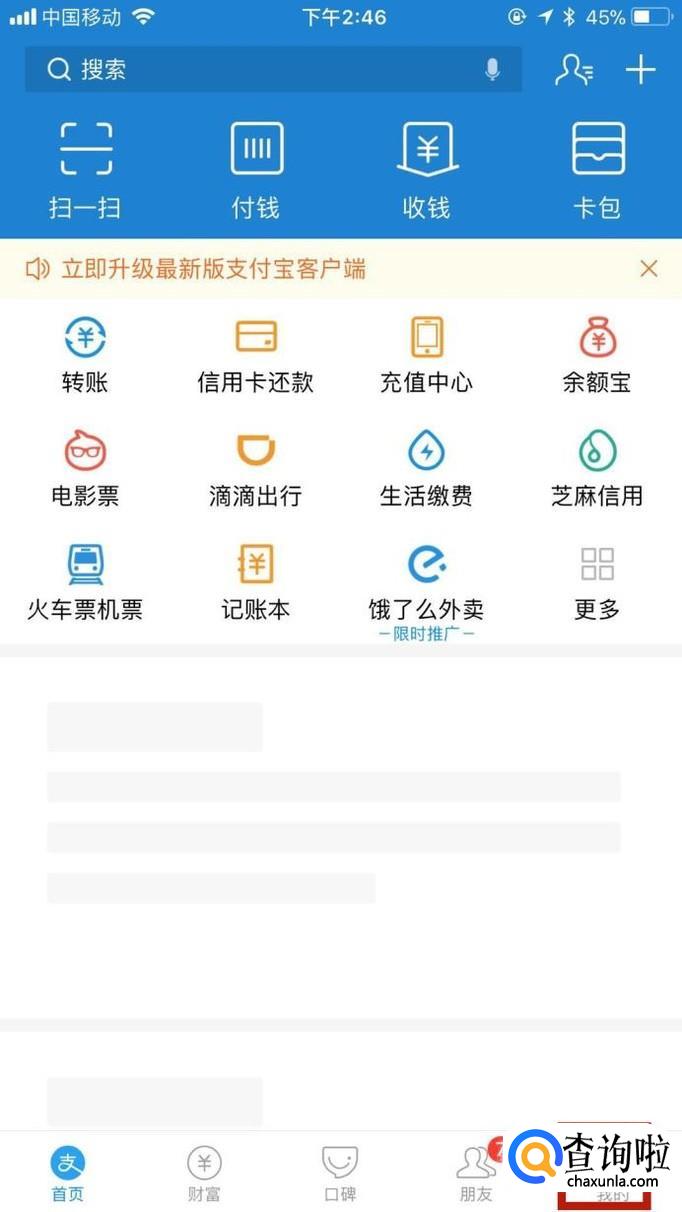Viewport: 682px width, 1212px height.
Task: Open 卡包 card wallet
Action: coord(597,170)
